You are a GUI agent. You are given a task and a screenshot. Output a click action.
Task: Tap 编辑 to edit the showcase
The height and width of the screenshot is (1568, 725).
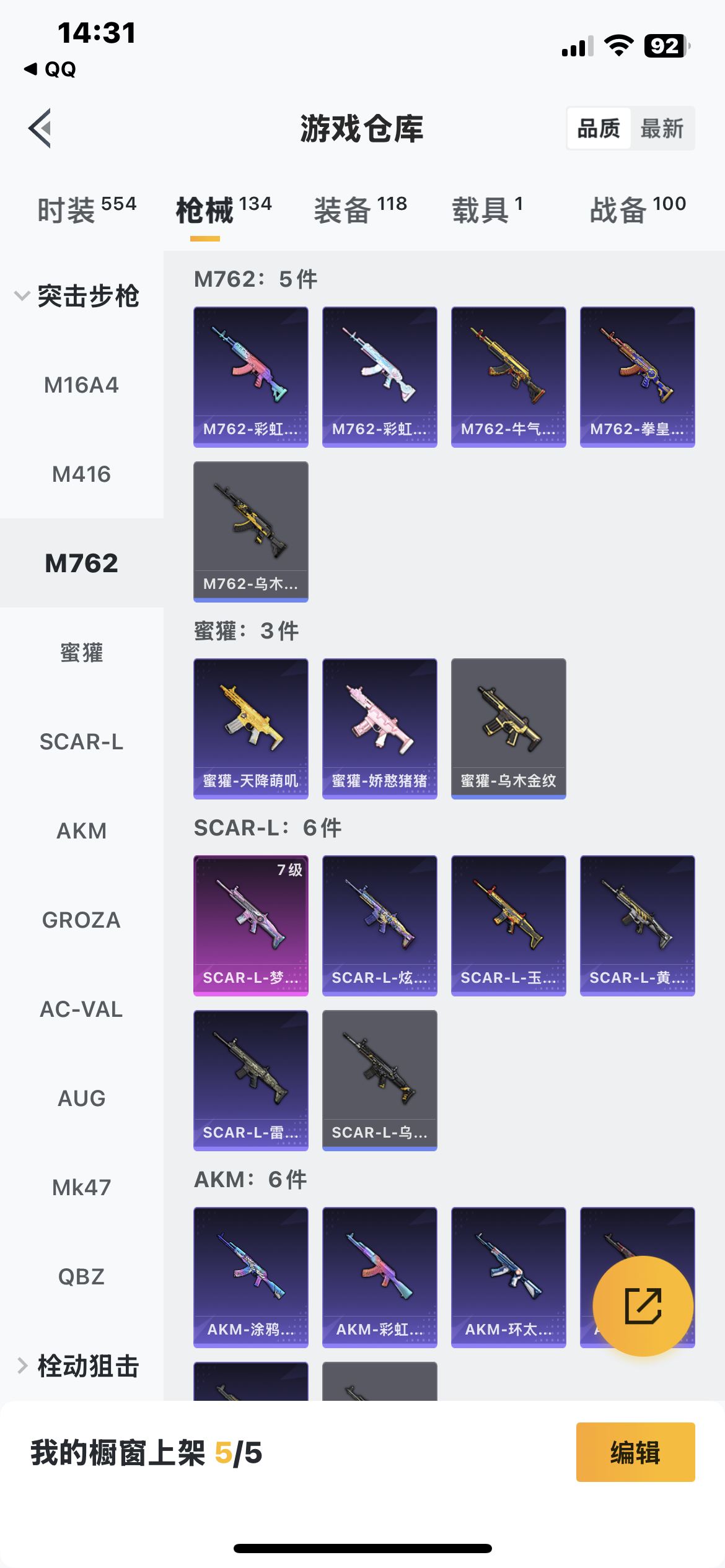click(x=635, y=1452)
